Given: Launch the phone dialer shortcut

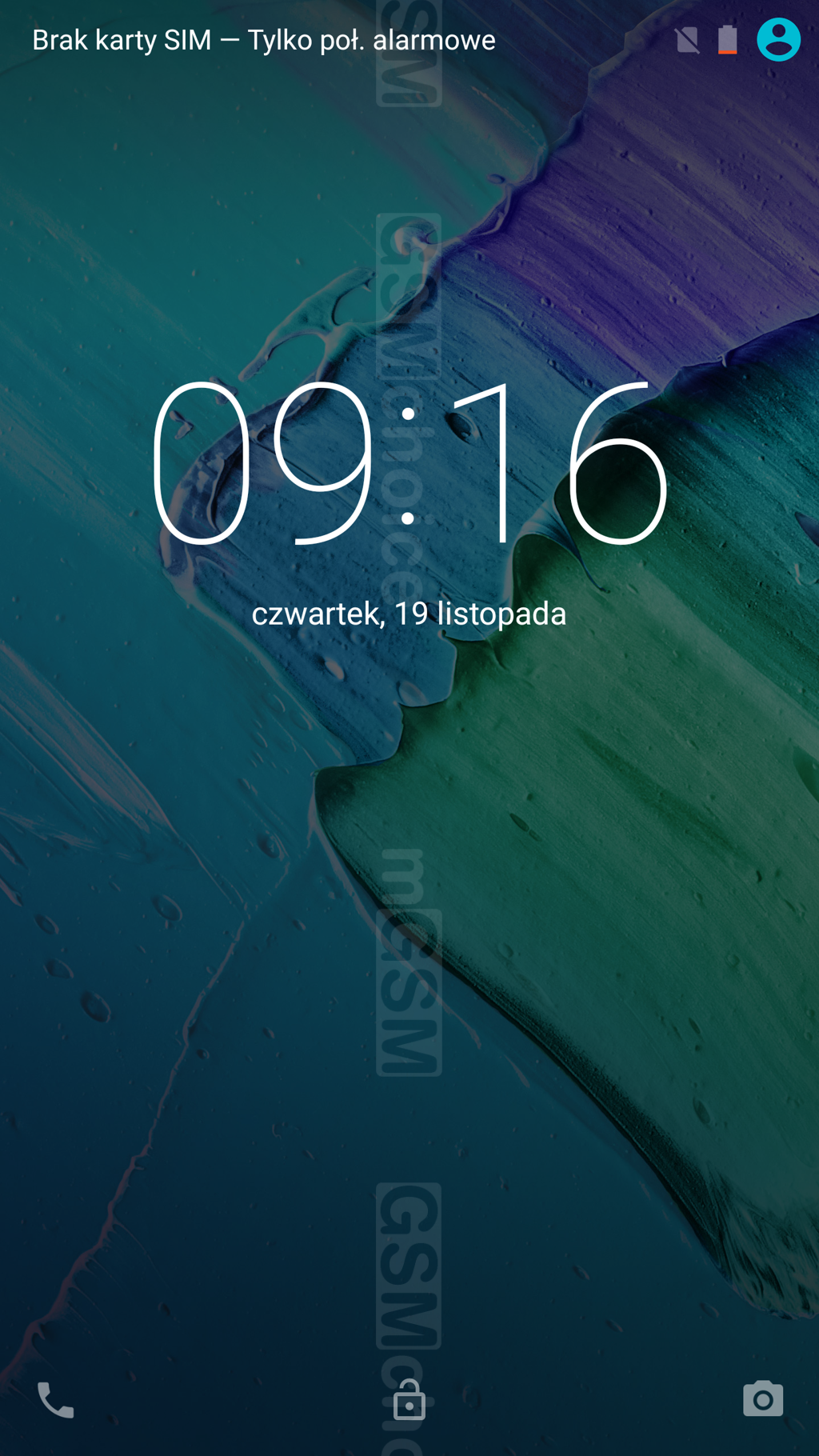Looking at the screenshot, I should click(56, 1400).
